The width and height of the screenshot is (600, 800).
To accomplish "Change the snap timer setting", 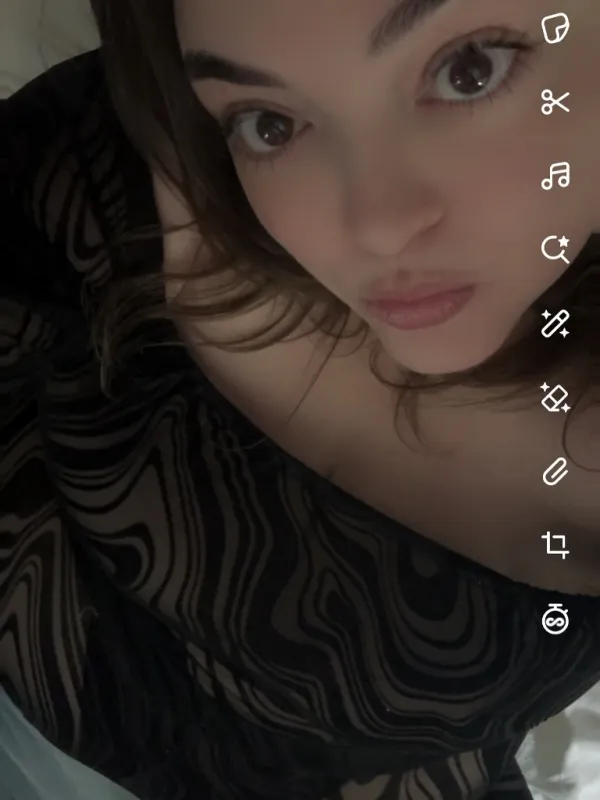I will (555, 619).
